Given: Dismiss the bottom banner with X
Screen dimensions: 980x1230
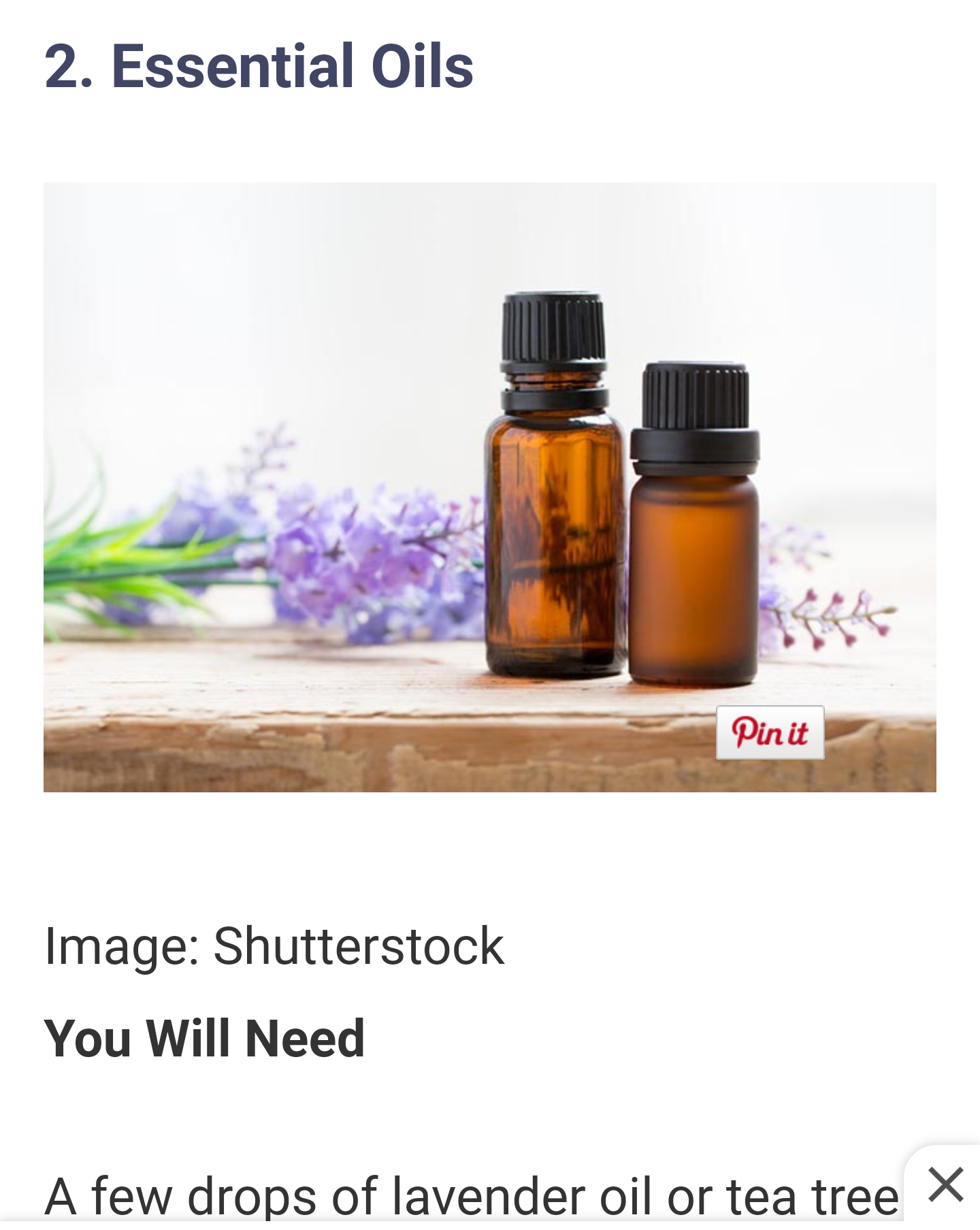Looking at the screenshot, I should click(945, 1185).
